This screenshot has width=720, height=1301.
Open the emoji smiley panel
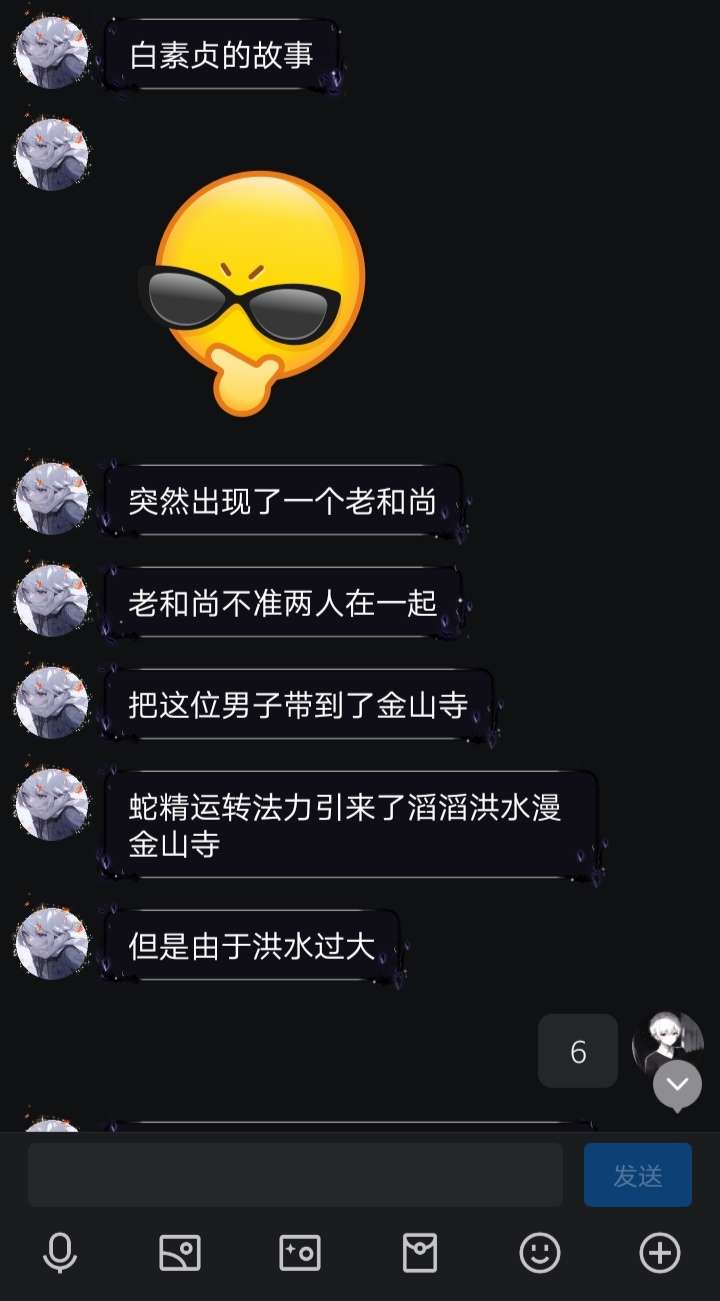coord(540,1253)
